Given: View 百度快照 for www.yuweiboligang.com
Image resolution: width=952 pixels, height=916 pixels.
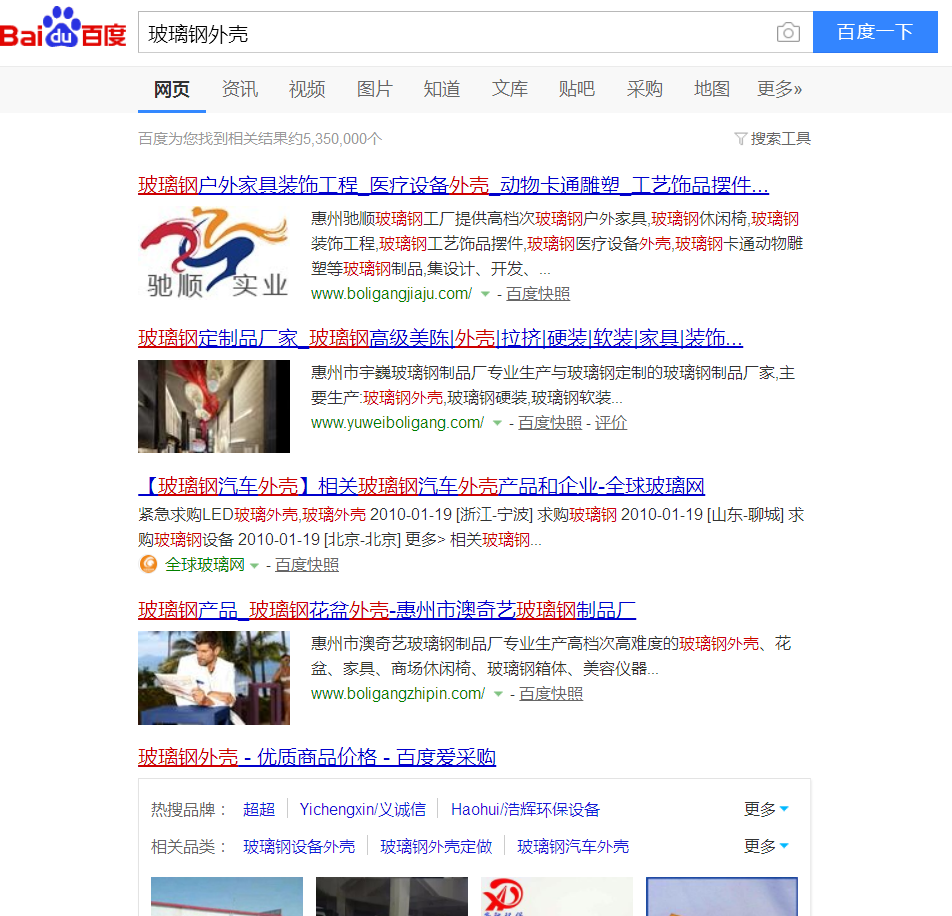Looking at the screenshot, I should (549, 423).
